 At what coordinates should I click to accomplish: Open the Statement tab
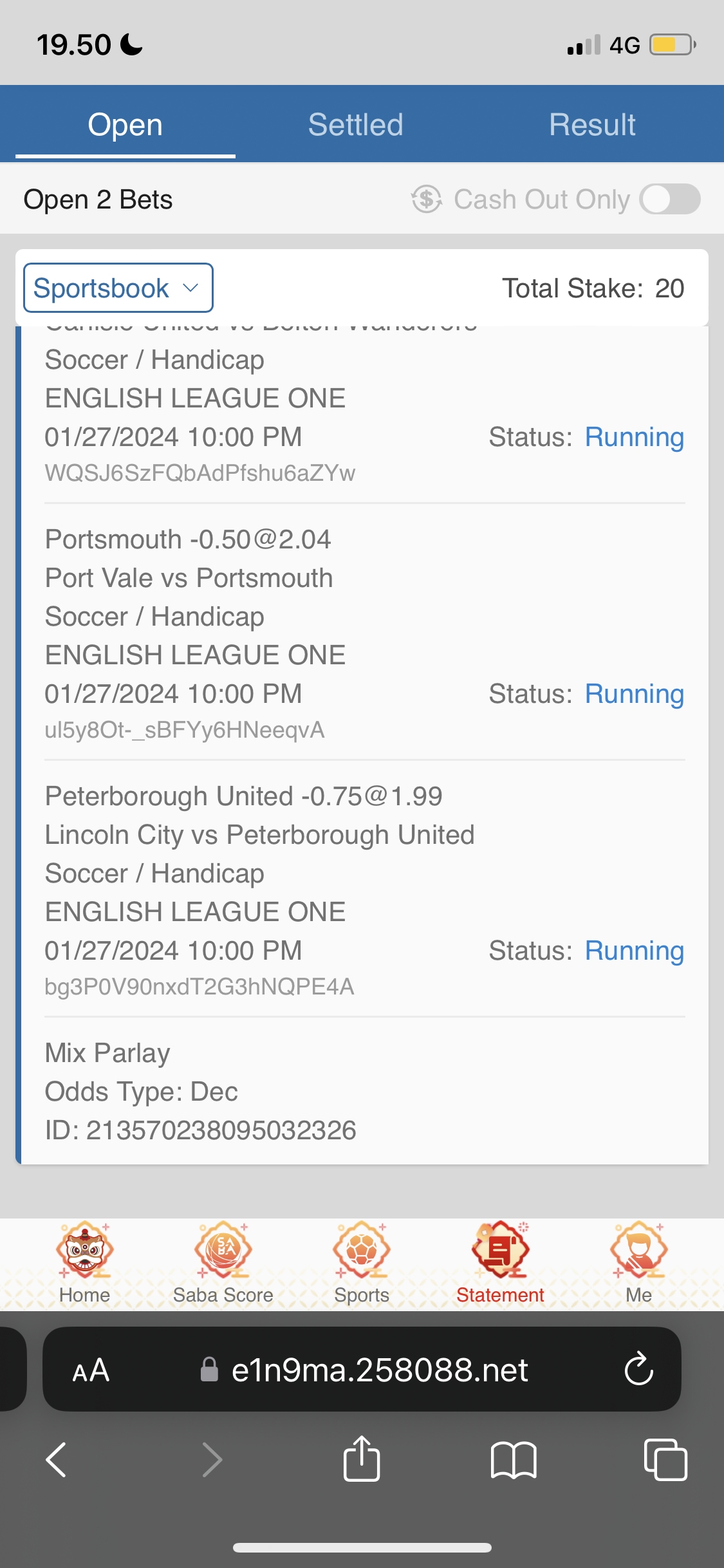click(x=500, y=1262)
